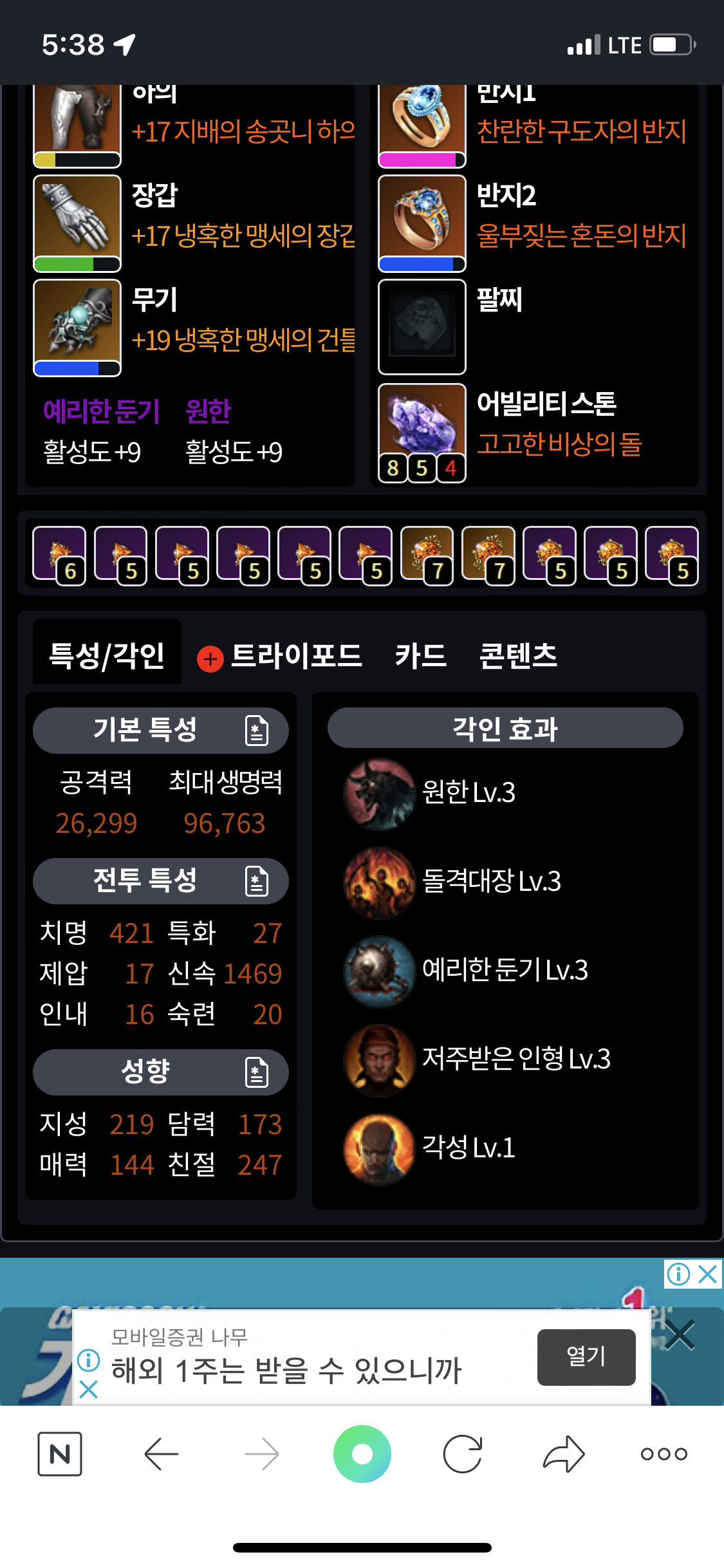
Task: Go back to the previous page
Action: (161, 1453)
